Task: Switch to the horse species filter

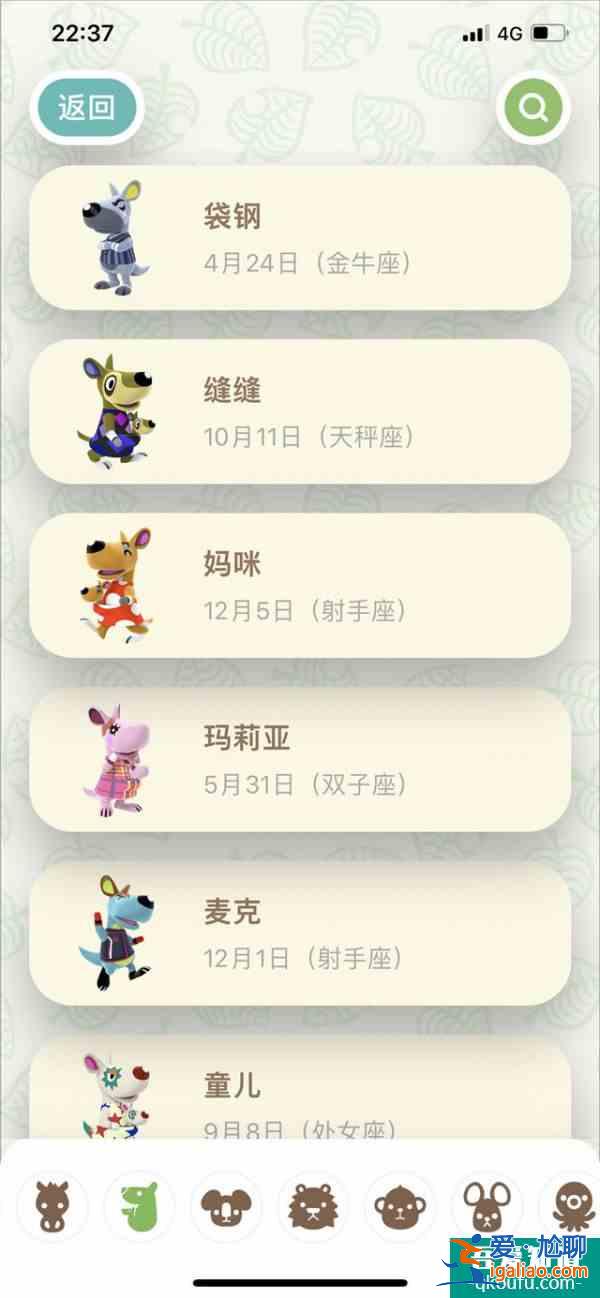Action: coord(51,1207)
